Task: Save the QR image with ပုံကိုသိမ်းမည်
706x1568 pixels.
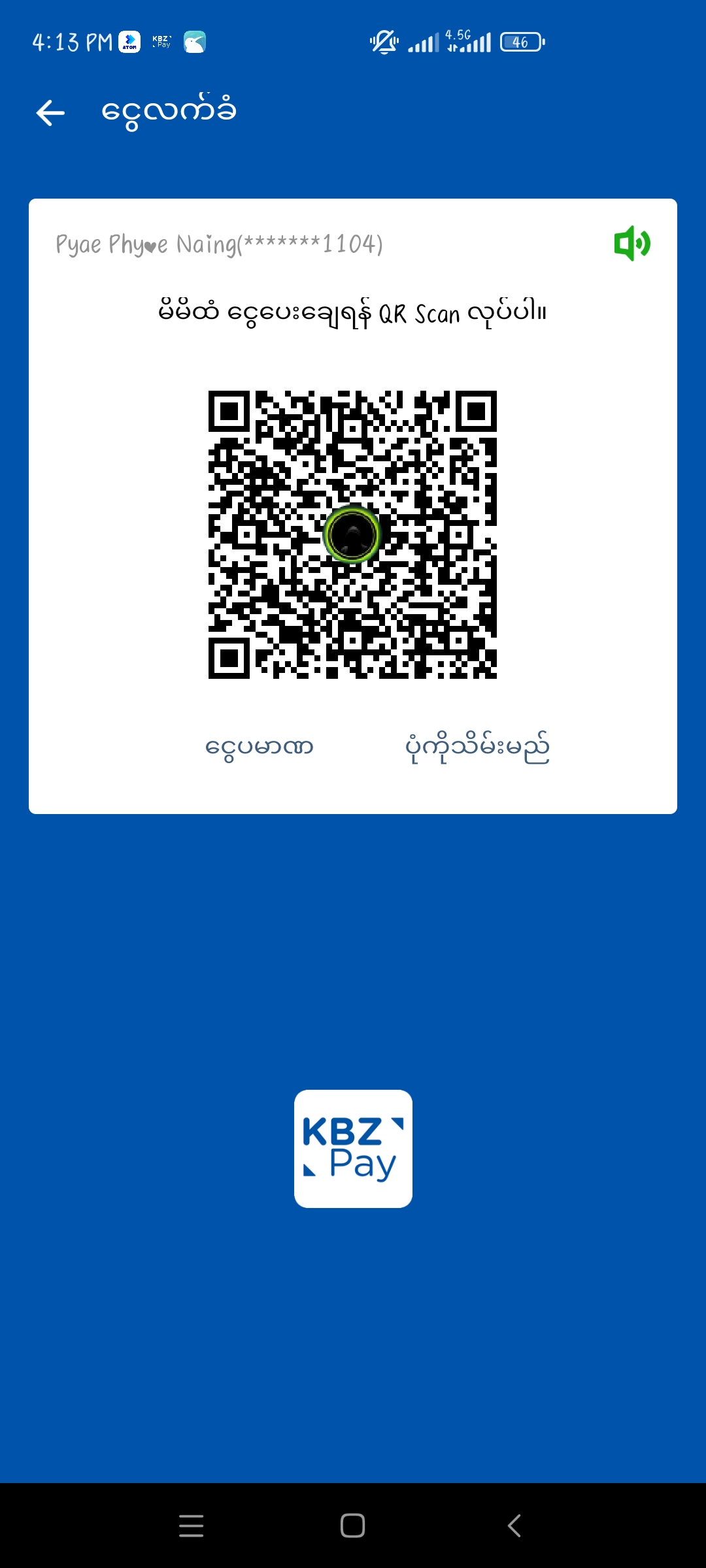Action: point(477,748)
